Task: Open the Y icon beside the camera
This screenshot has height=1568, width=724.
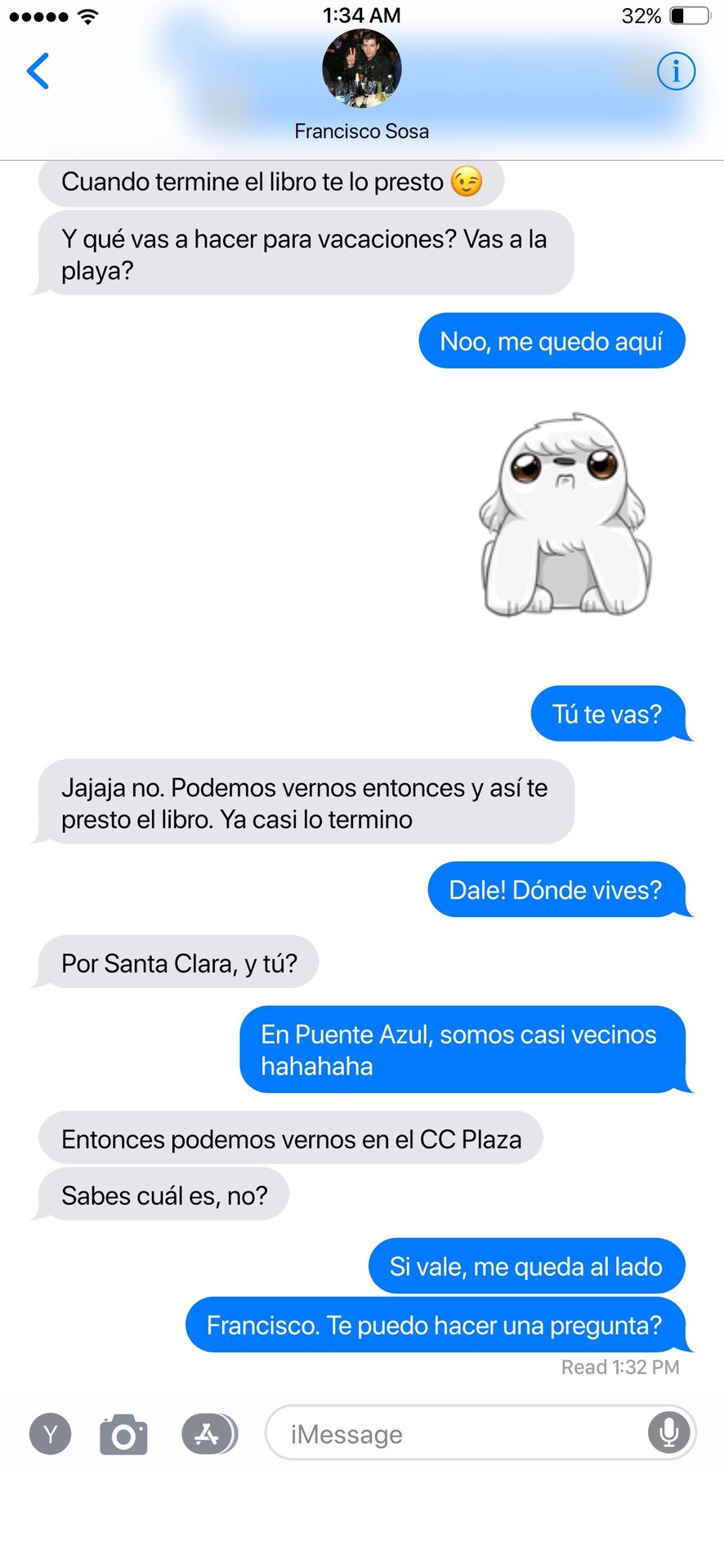Action: pos(51,1434)
